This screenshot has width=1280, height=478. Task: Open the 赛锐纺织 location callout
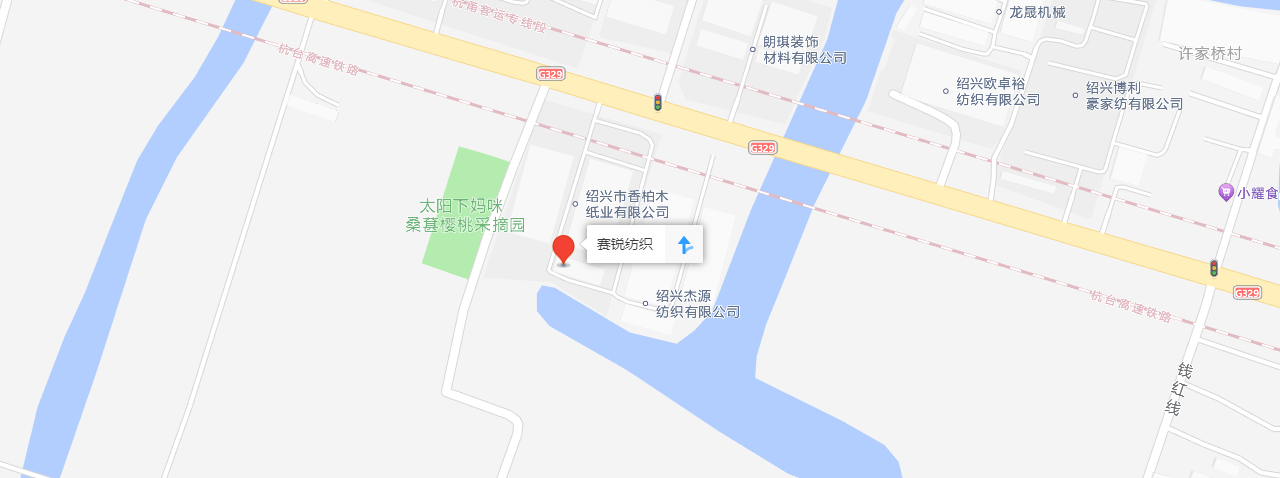625,244
